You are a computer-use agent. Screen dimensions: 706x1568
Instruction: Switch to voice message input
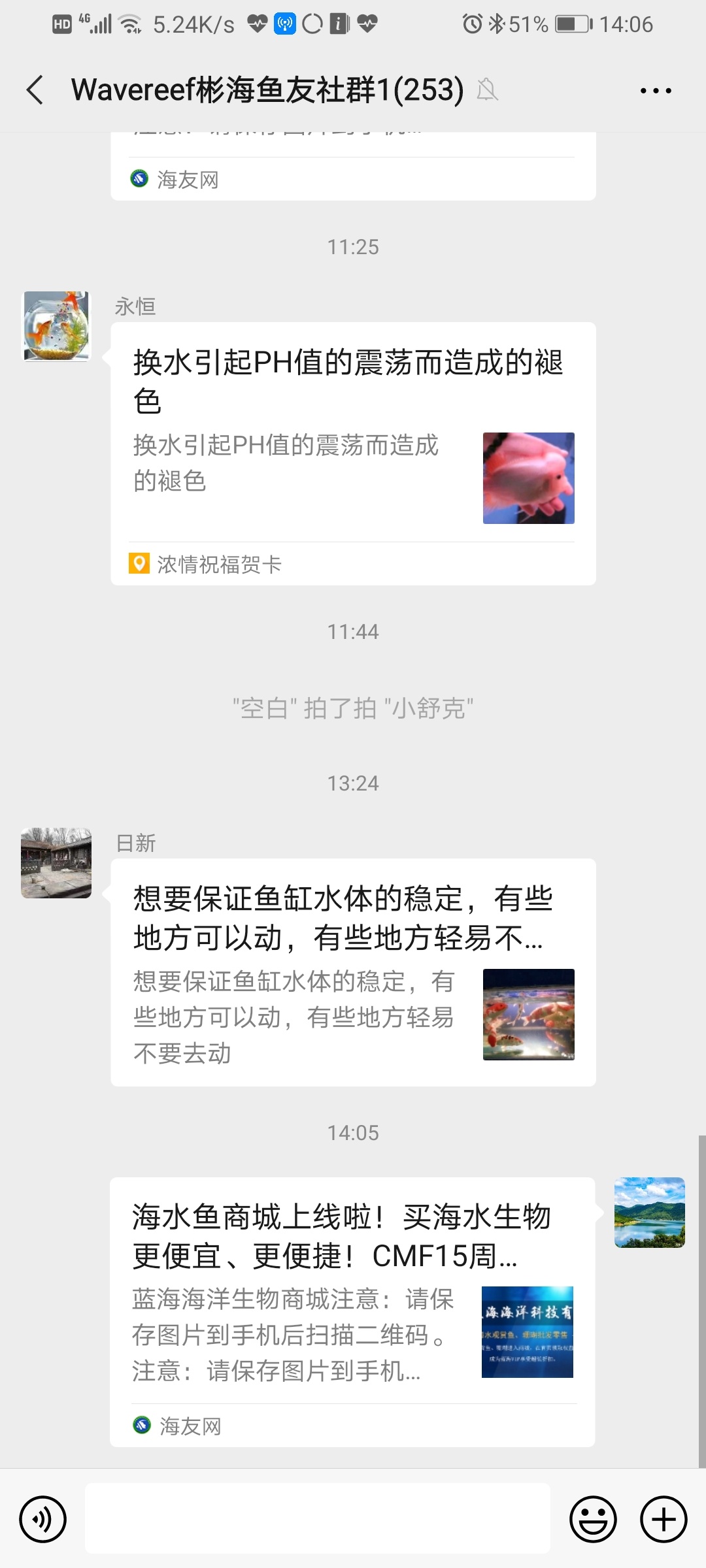coord(42,1520)
